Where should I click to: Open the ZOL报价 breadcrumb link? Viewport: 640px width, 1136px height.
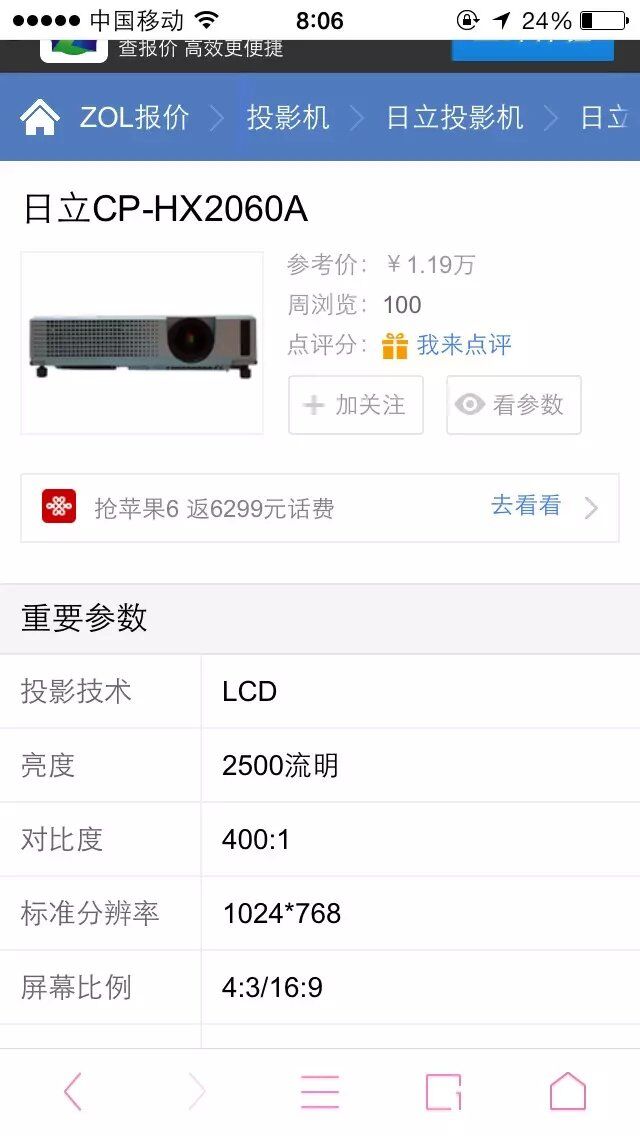tap(134, 118)
